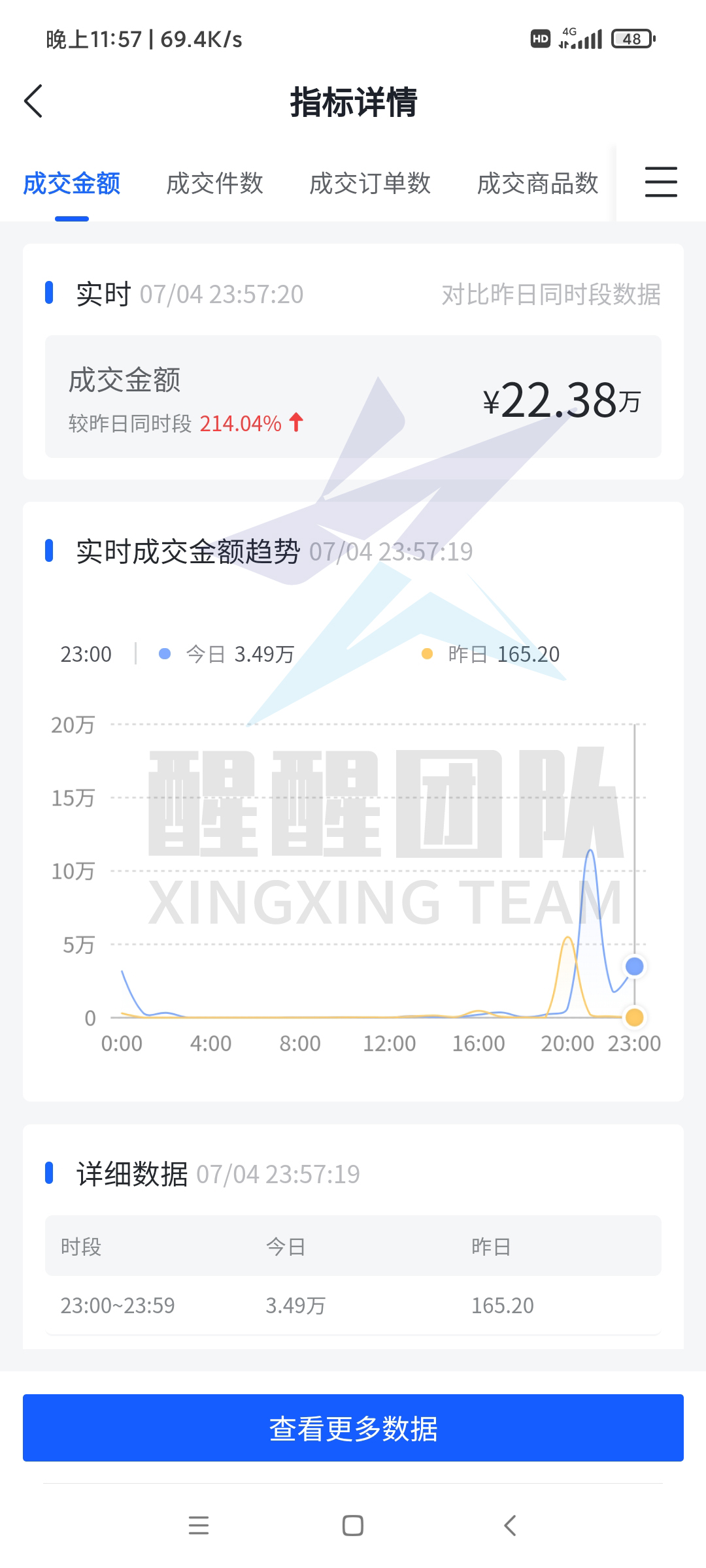
Task: Tap 查看更多数据 button
Action: 353,1428
